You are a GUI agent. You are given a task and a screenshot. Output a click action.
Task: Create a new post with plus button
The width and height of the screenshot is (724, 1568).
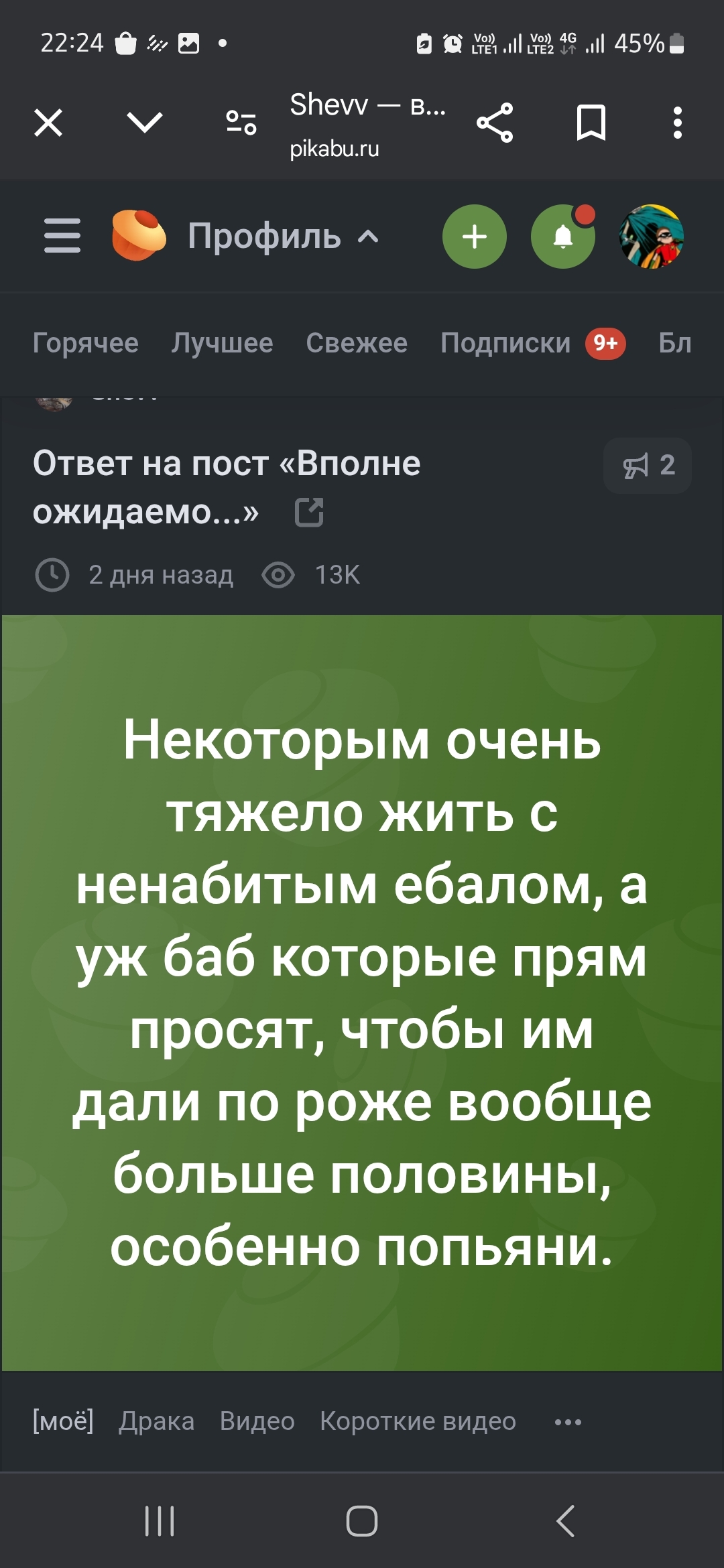[475, 237]
